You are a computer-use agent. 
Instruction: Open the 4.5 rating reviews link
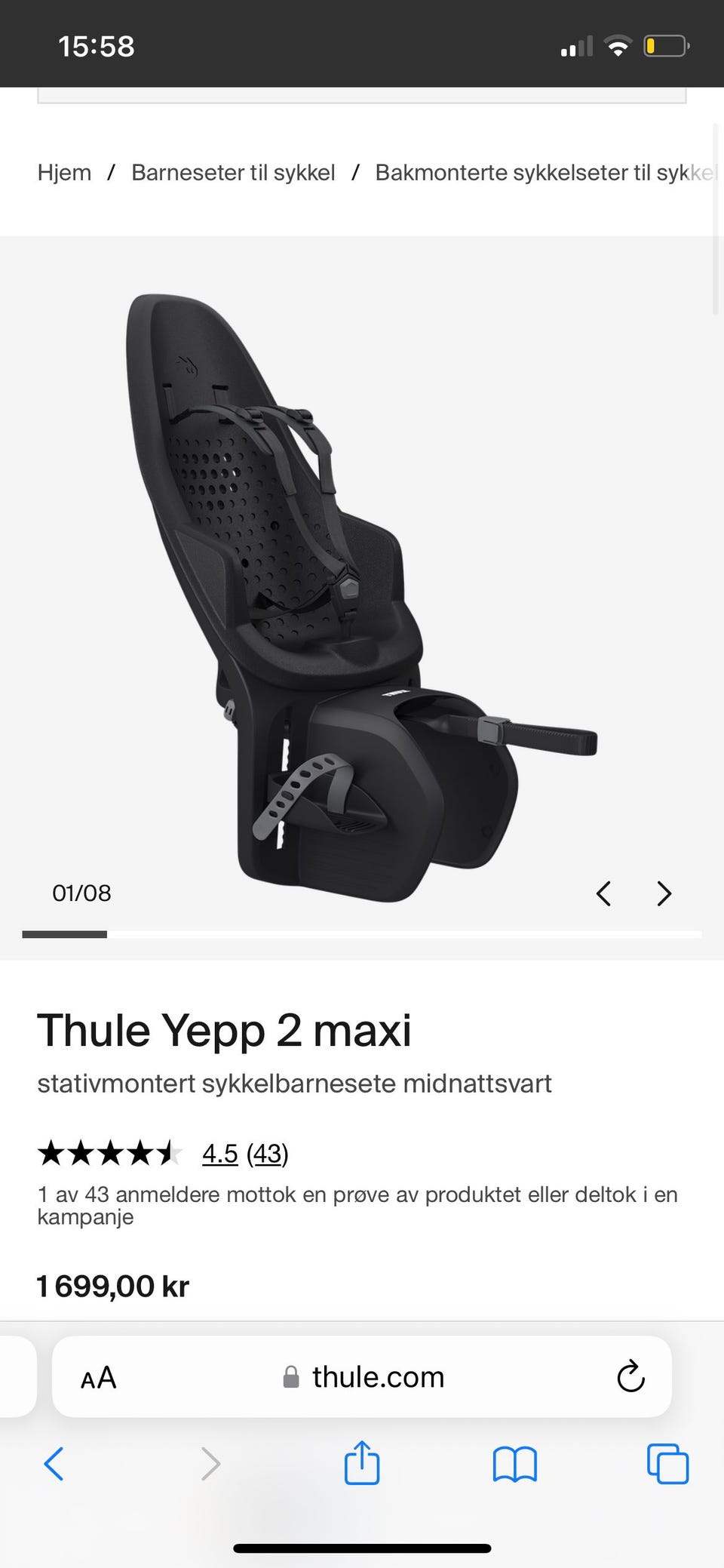click(245, 1153)
